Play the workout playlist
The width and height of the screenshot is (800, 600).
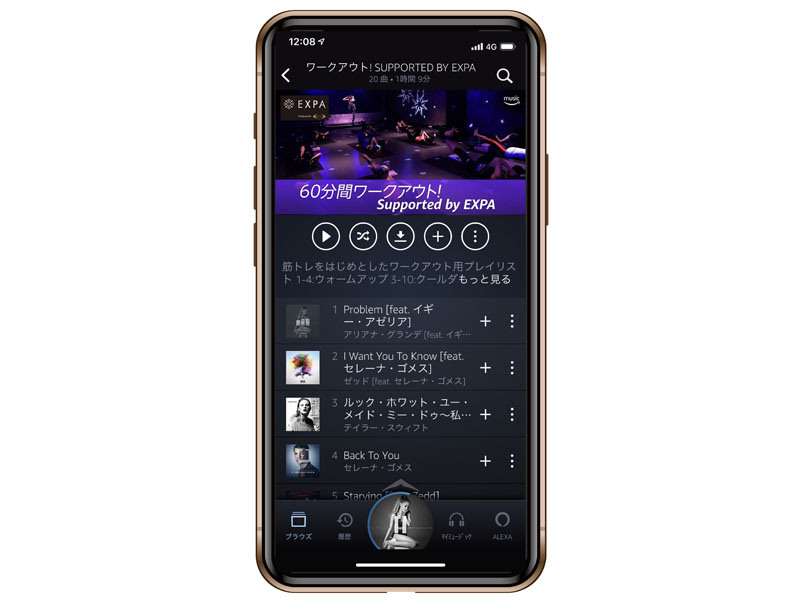click(x=326, y=236)
